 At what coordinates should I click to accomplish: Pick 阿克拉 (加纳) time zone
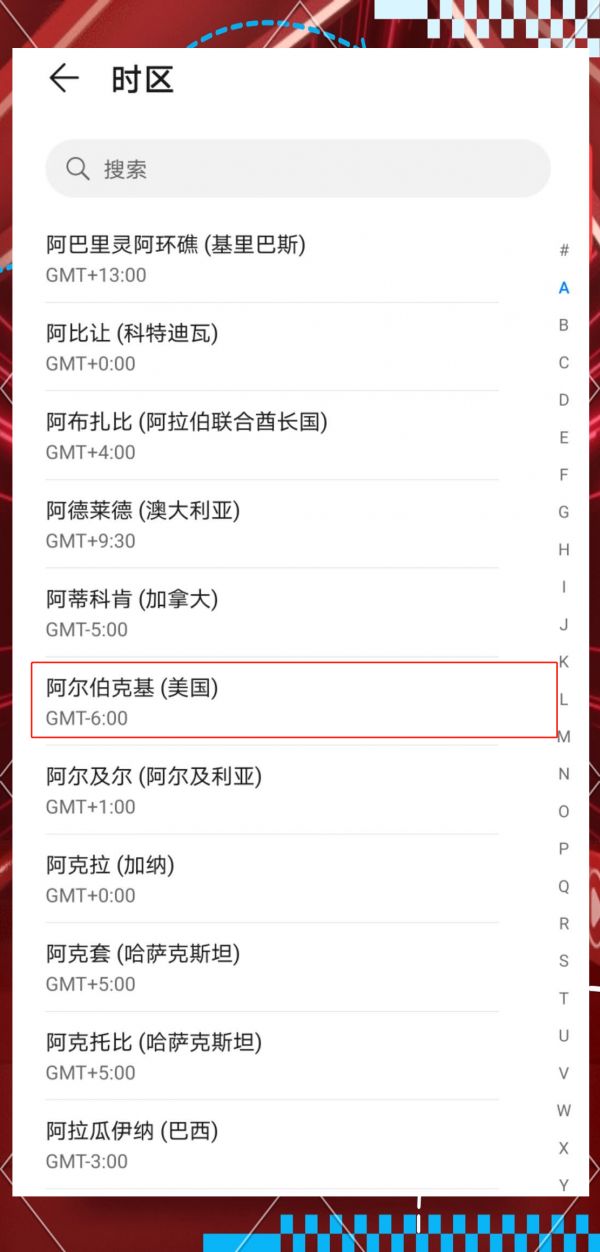pos(272,879)
